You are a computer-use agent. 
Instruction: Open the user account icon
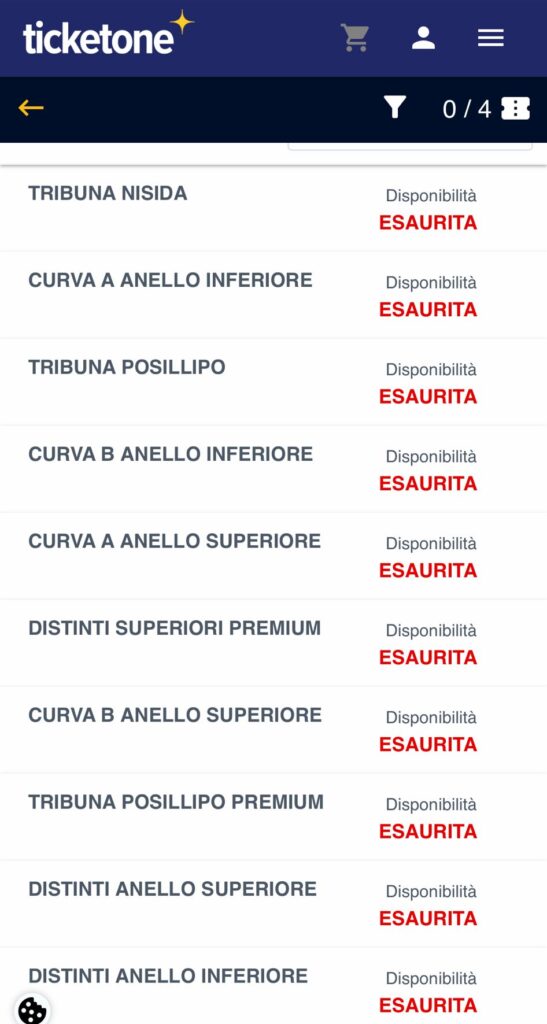[423, 38]
